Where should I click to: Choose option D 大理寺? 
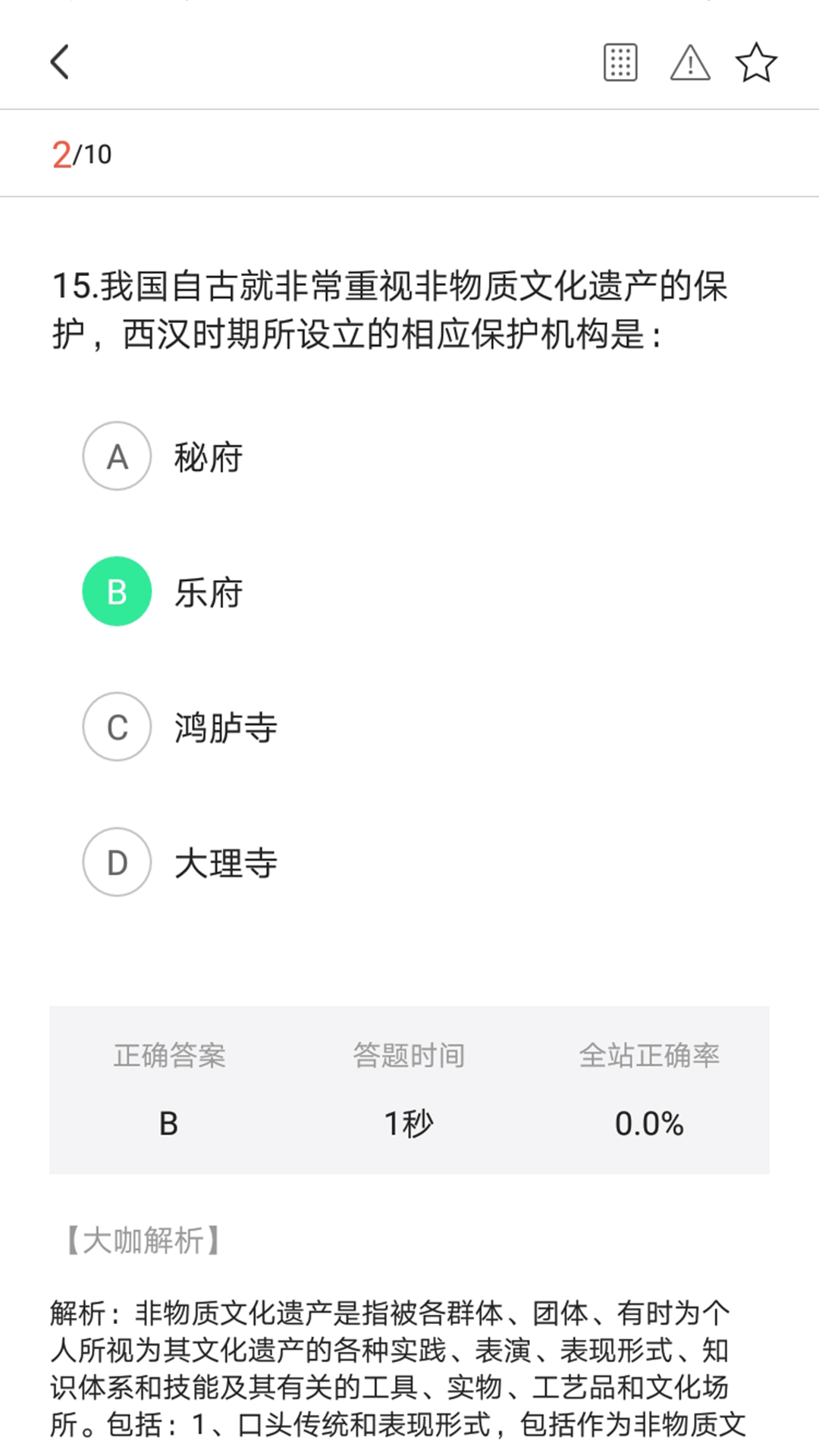(118, 862)
